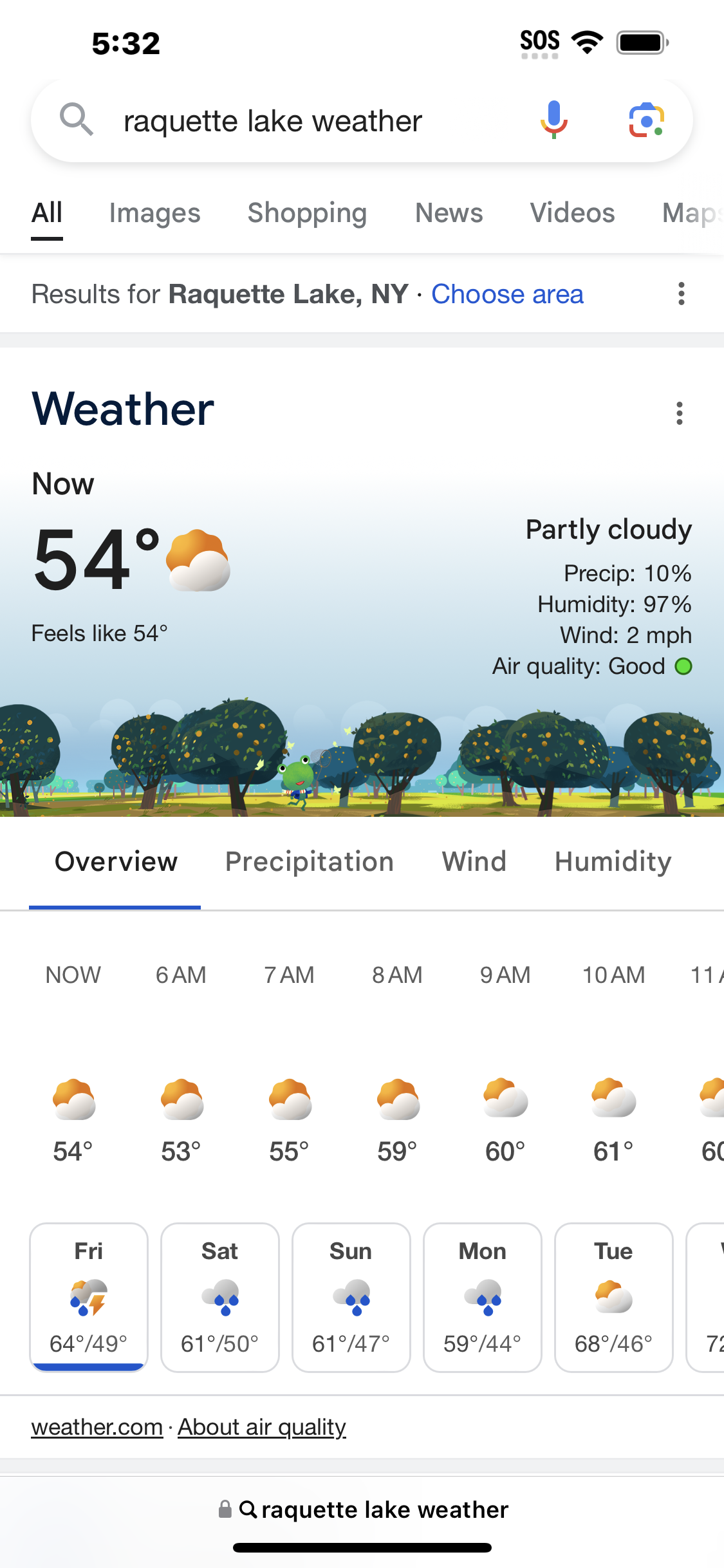Switch to the Images tab
724x1568 pixels.
point(154,213)
